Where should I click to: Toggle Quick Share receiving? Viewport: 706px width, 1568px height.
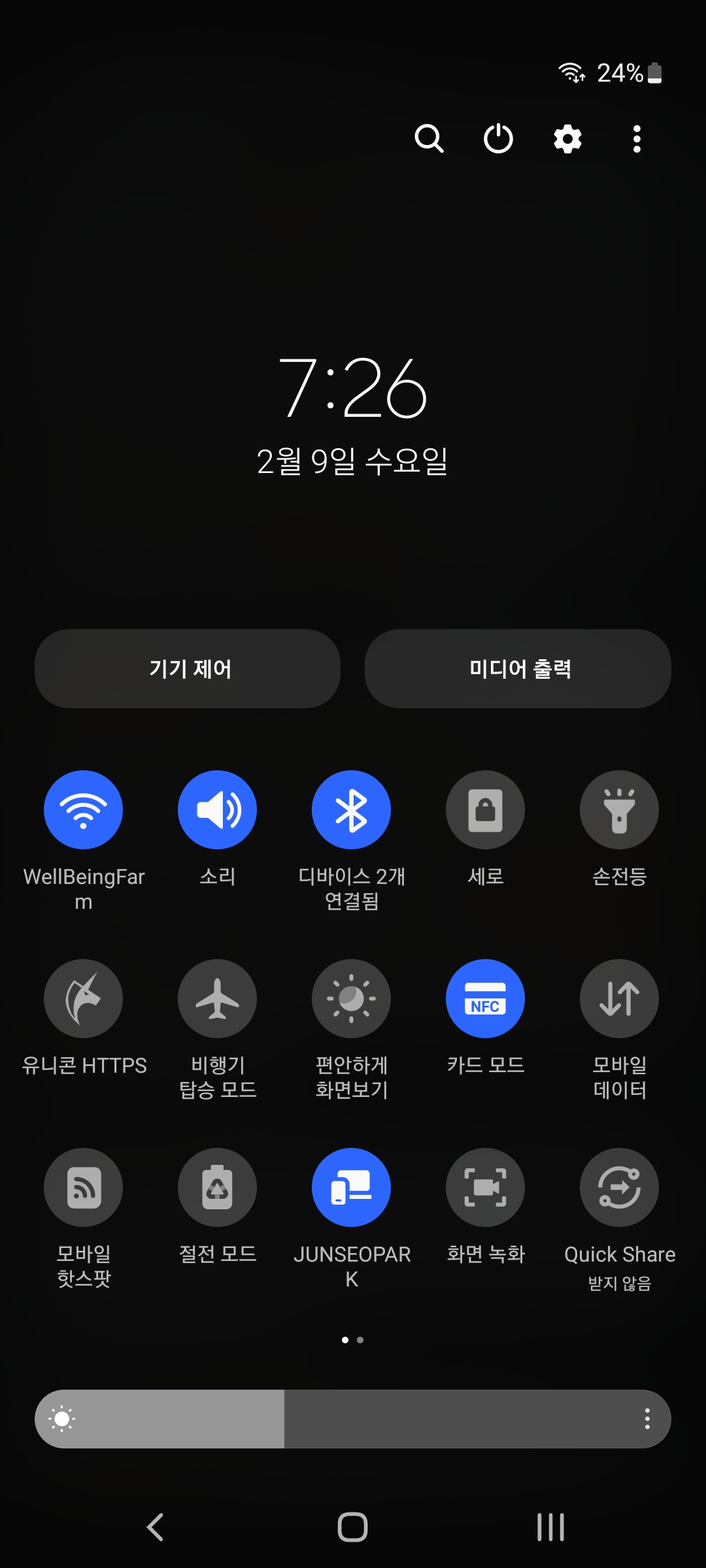point(619,1187)
